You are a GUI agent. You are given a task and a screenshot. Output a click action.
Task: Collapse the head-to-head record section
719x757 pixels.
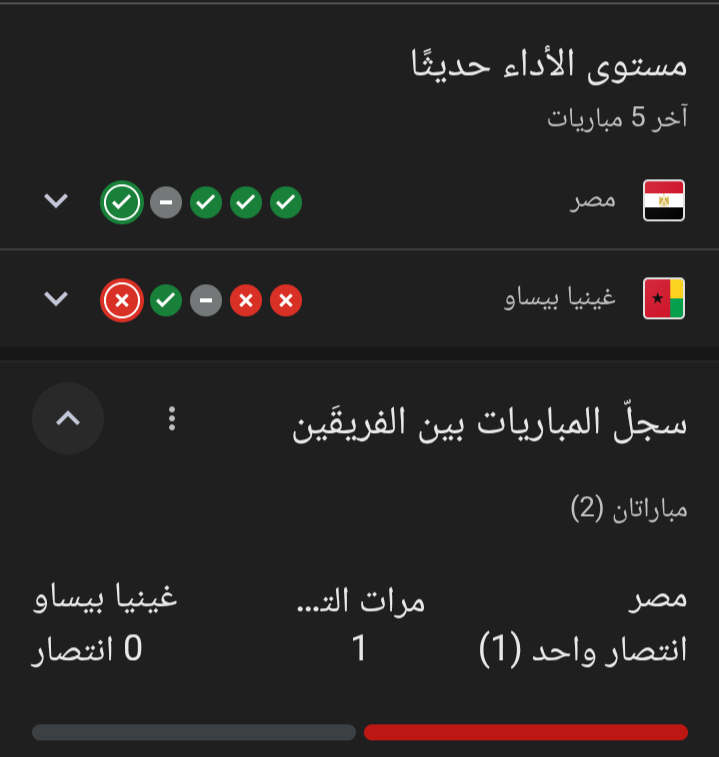(x=68, y=419)
